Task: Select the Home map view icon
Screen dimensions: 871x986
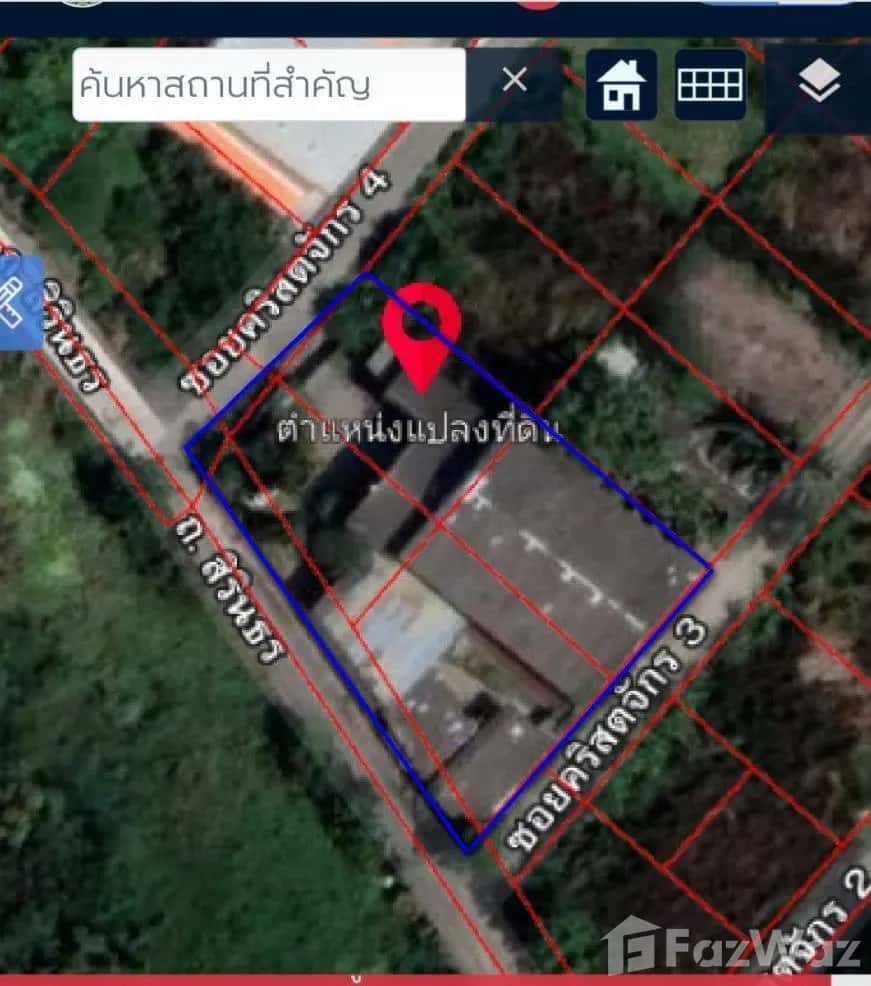Action: [620, 85]
